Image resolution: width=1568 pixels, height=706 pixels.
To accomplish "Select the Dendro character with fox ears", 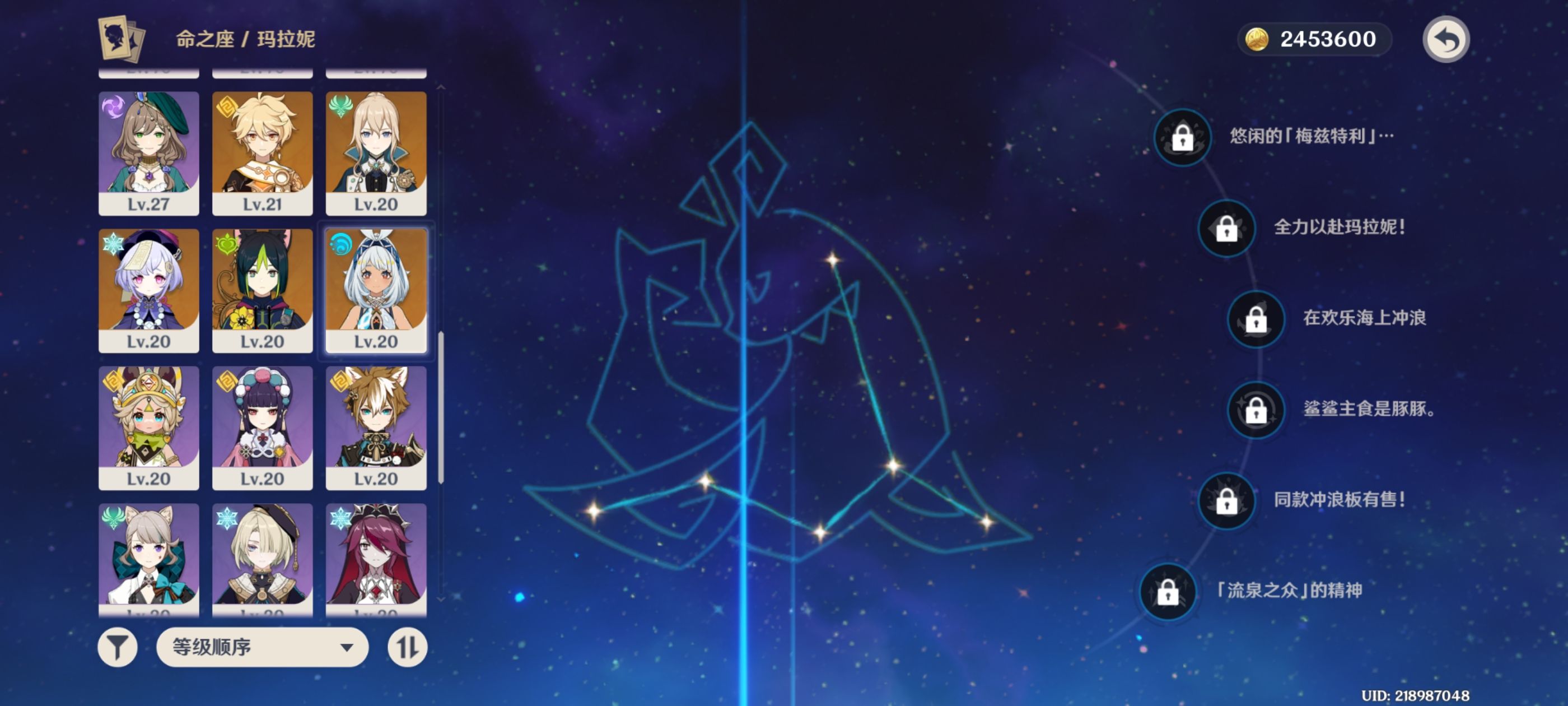I will coord(262,290).
